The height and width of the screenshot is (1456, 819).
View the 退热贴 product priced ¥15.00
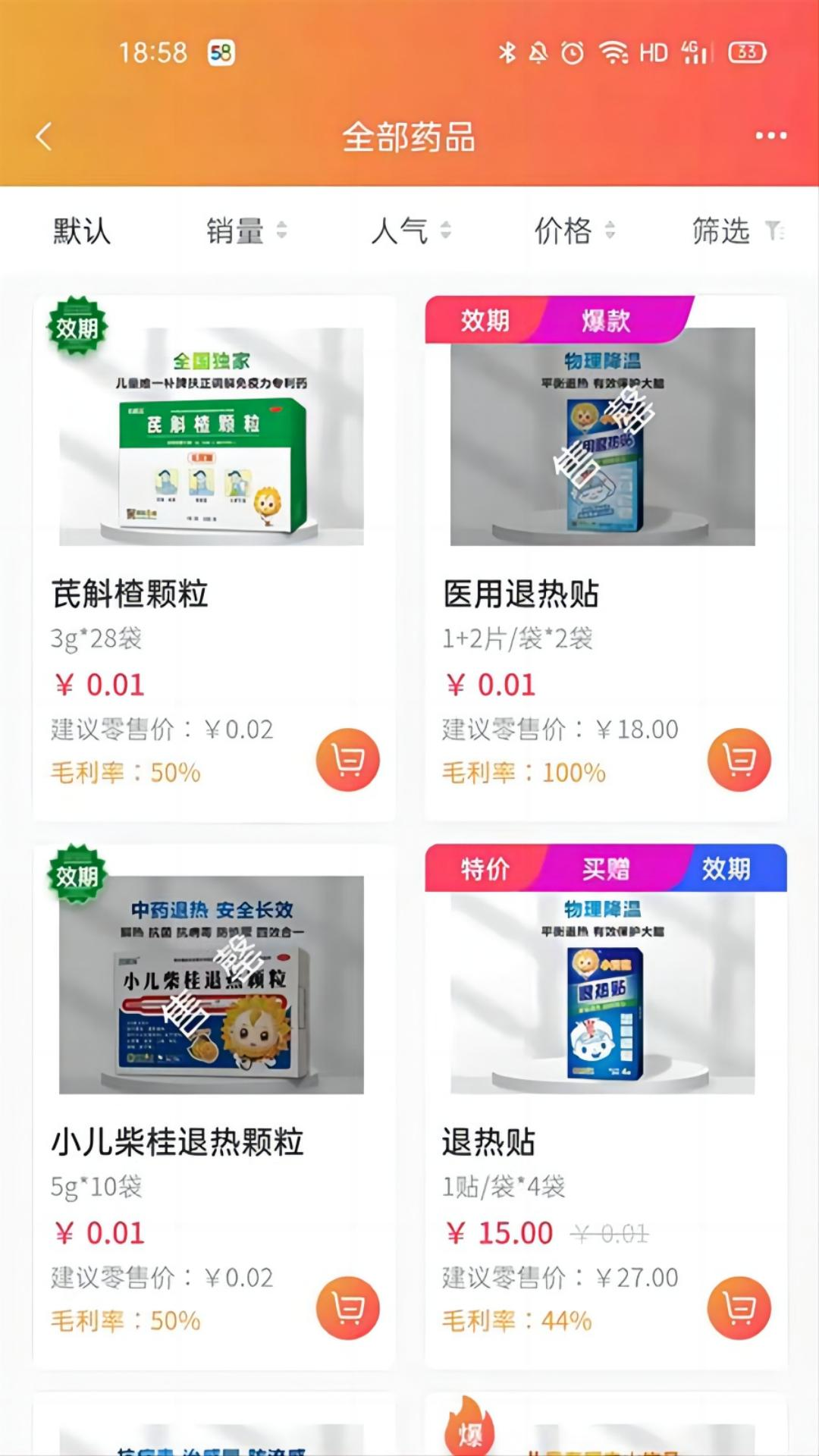coord(603,1001)
